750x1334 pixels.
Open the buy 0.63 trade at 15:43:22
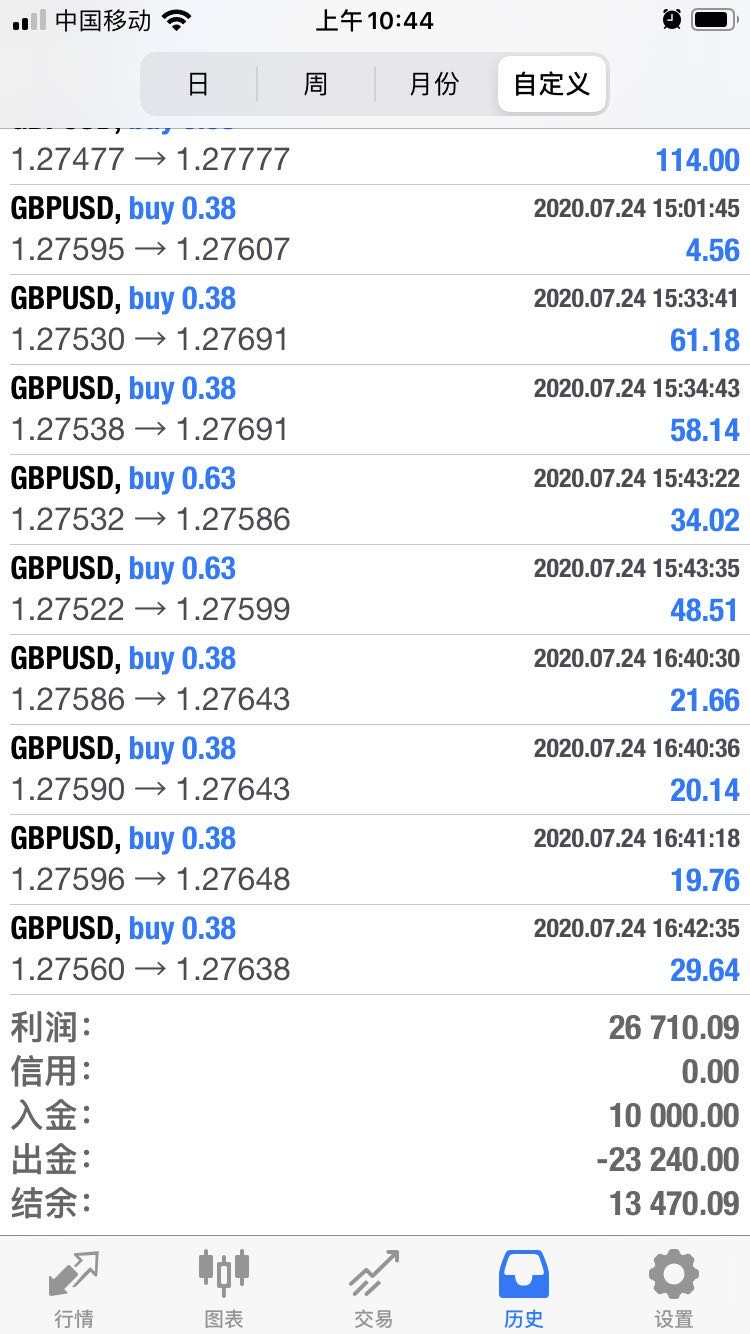[375, 499]
